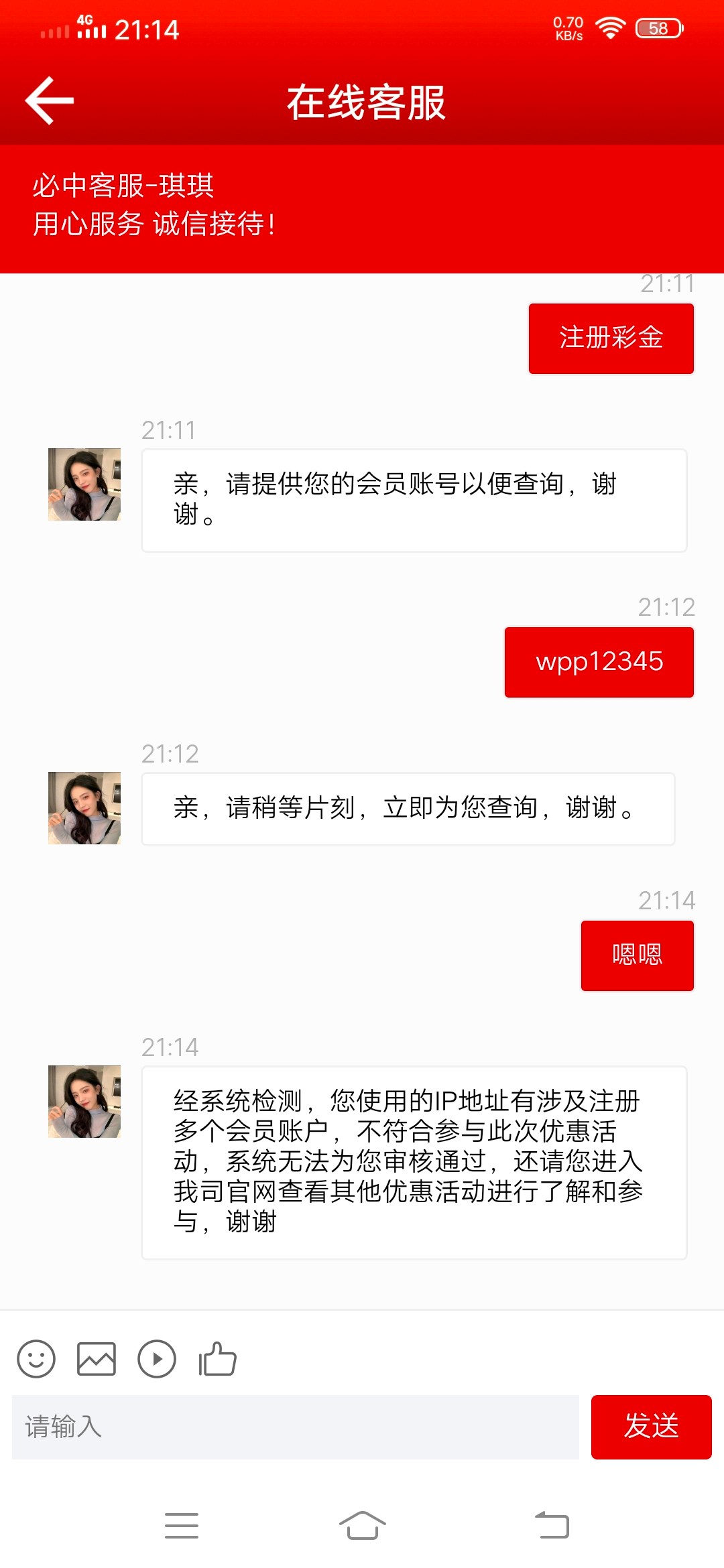This screenshot has height=1568, width=724.
Task: Click the 嗯嗯 sent message bubble
Action: (636, 955)
